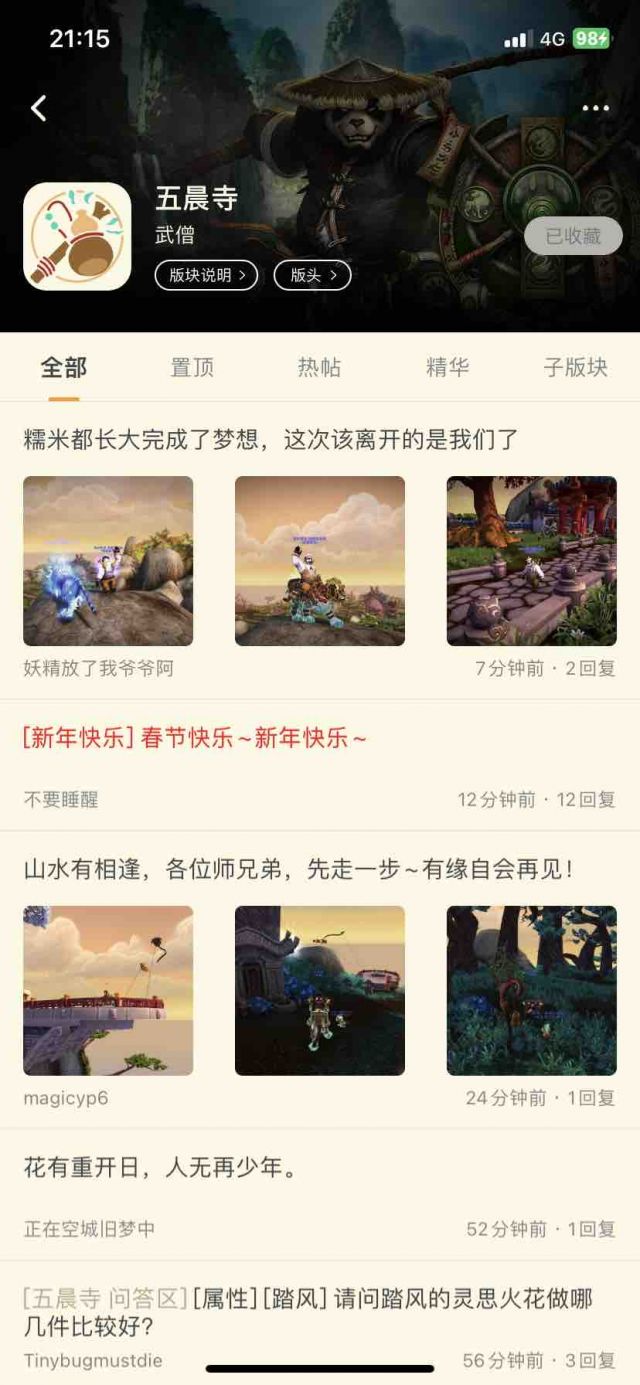The width and height of the screenshot is (640, 1385).
Task: Tap the 已收藏 favorited button
Action: (x=573, y=236)
